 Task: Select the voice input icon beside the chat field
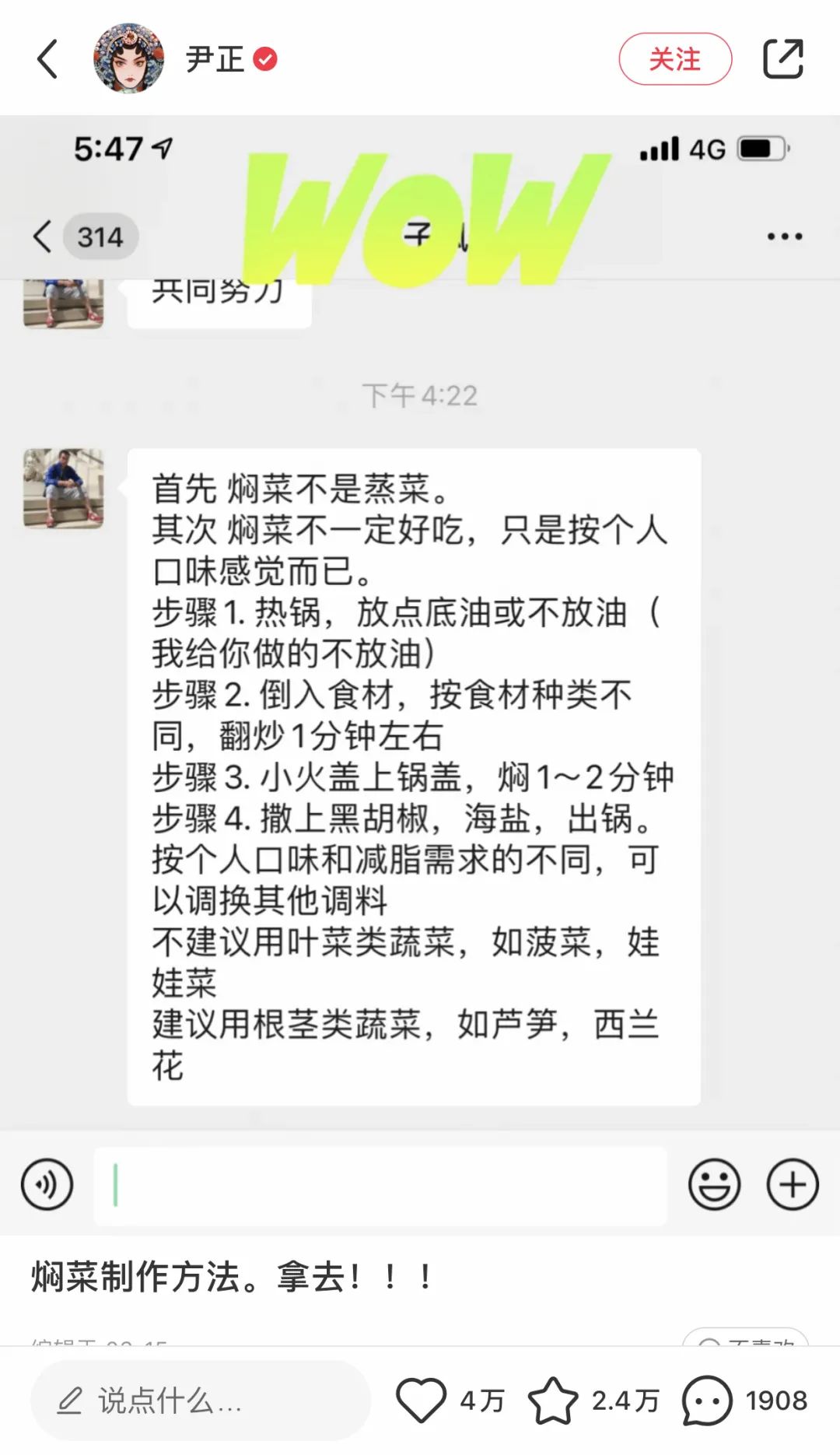tap(47, 1184)
